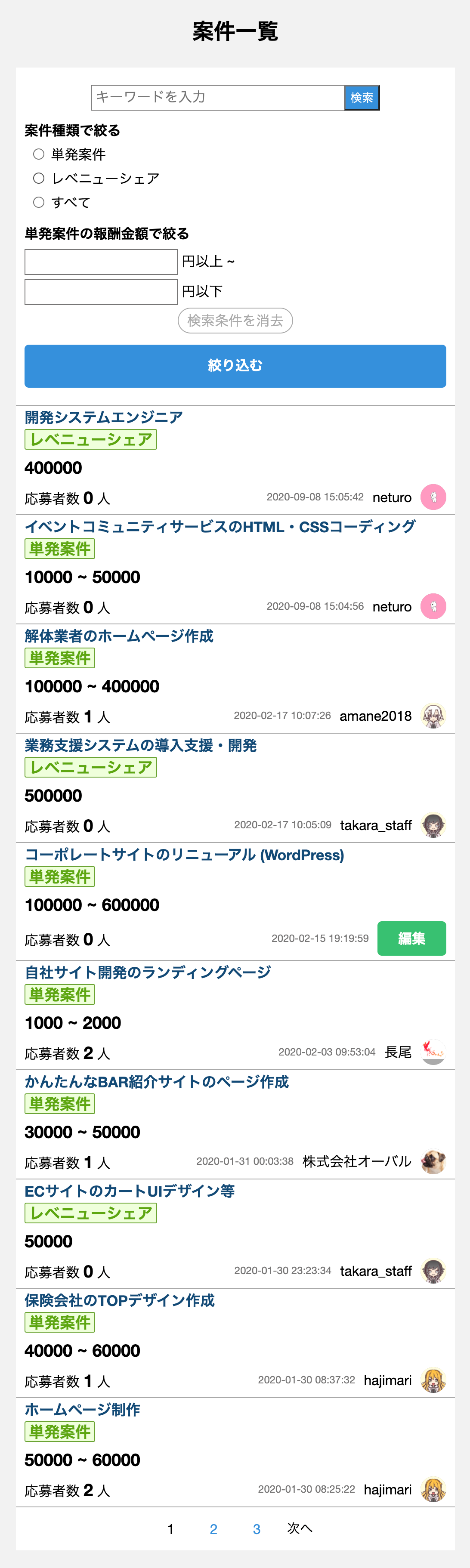Focus the キーワードを入力 search field
The height and width of the screenshot is (1568, 470).
pos(217,97)
